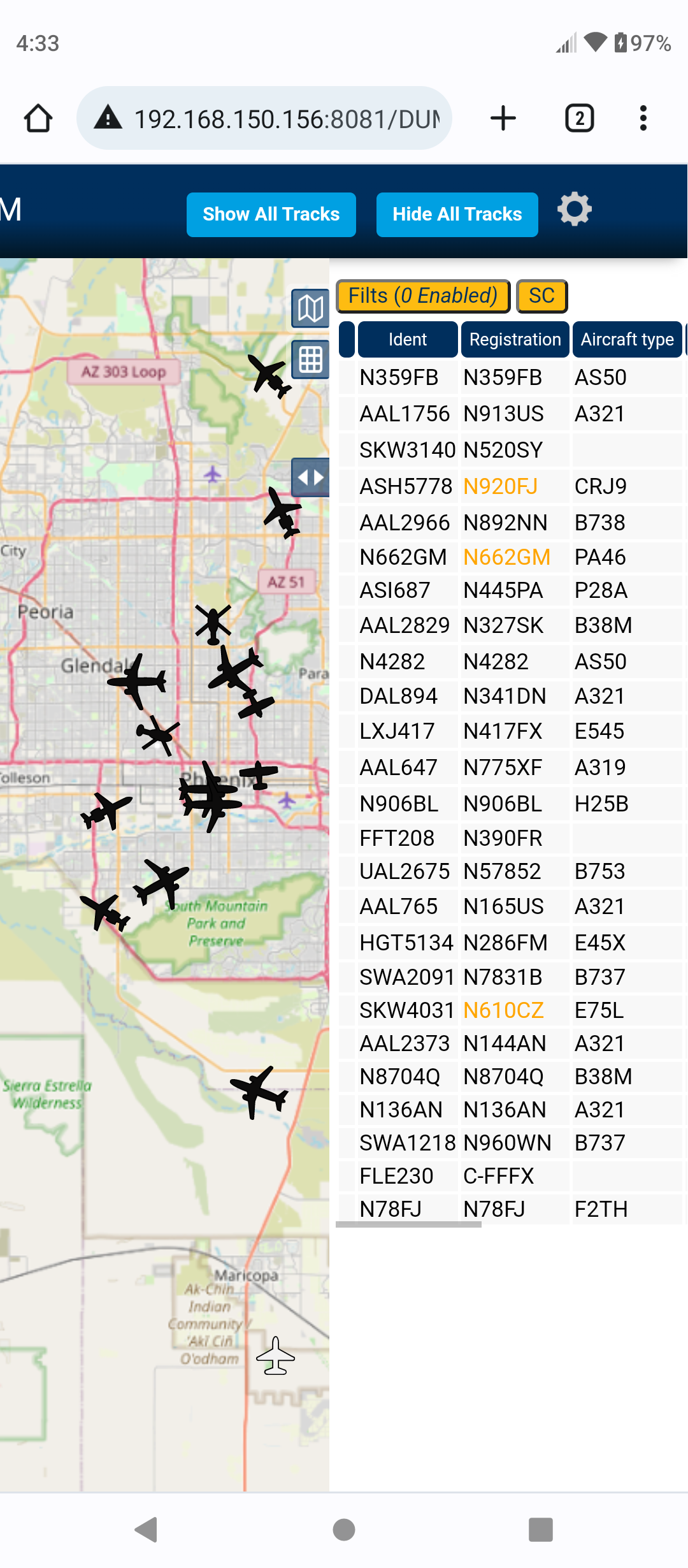Tap the SC button

tap(541, 296)
